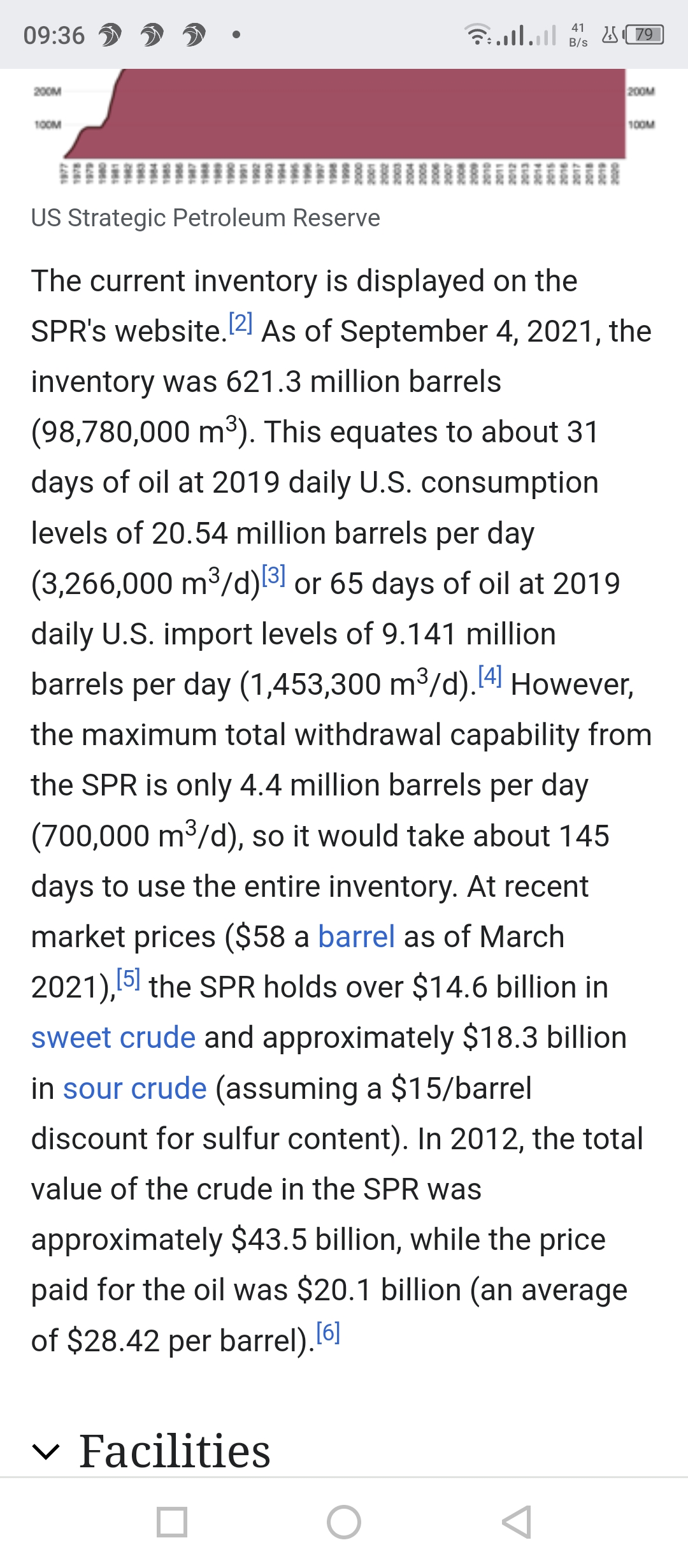This screenshot has width=688, height=1568.
Task: Go back using the system back button
Action: [516, 1522]
